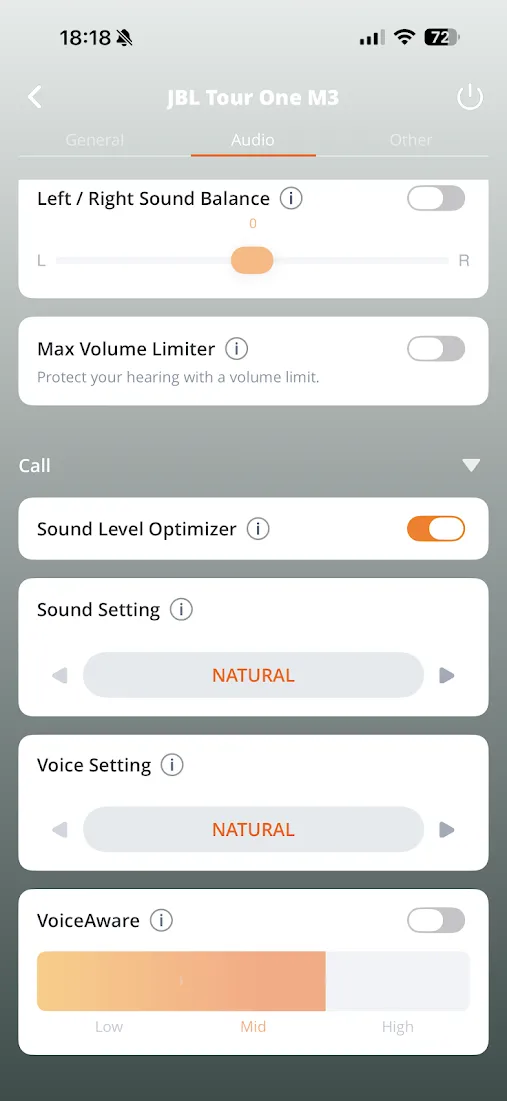
Task: Enable Left / Right Sound Balance toggle
Action: click(x=436, y=198)
